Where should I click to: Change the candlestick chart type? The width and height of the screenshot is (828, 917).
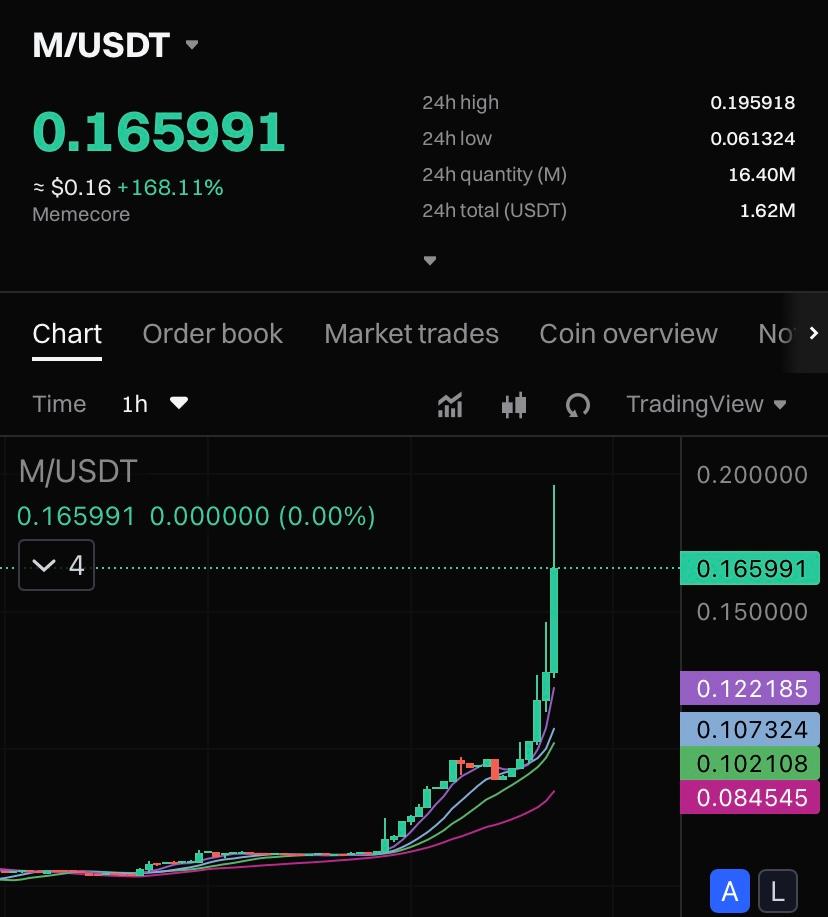click(x=513, y=405)
